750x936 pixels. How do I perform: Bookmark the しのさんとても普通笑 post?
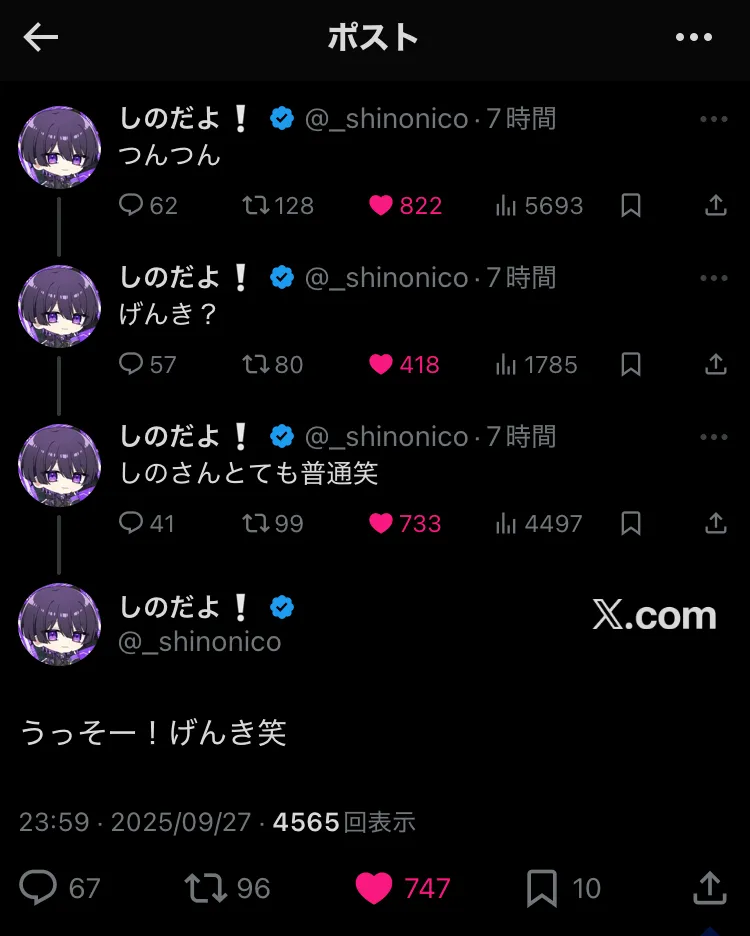click(x=631, y=523)
